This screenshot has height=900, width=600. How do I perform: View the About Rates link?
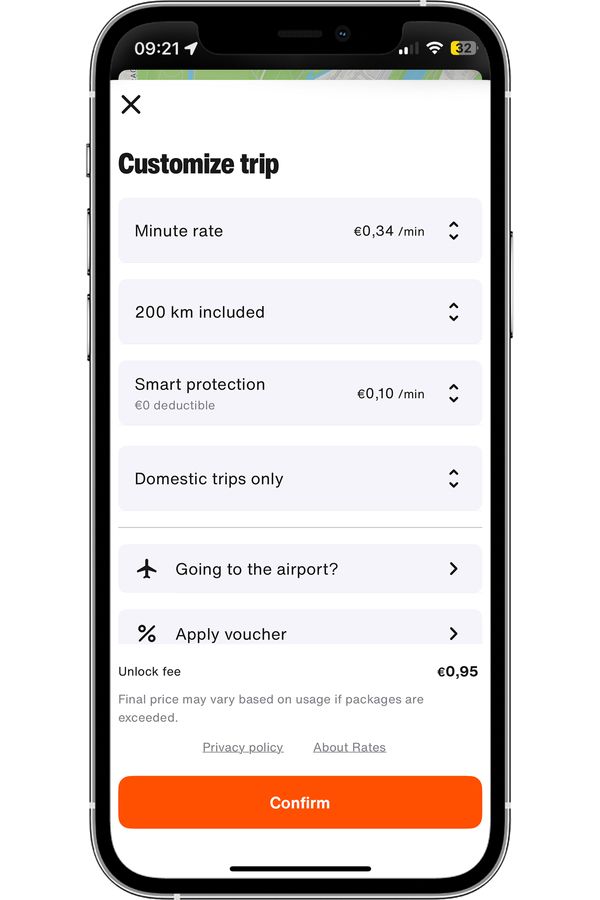click(349, 747)
